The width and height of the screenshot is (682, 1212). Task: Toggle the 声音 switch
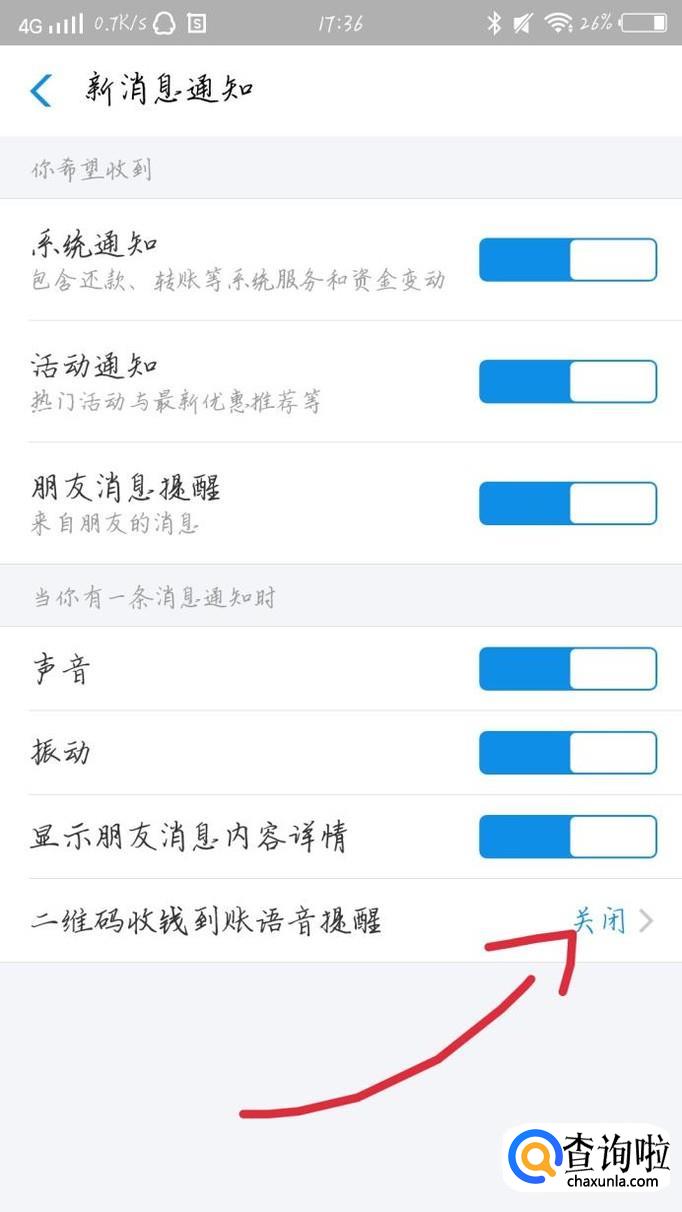pos(567,669)
